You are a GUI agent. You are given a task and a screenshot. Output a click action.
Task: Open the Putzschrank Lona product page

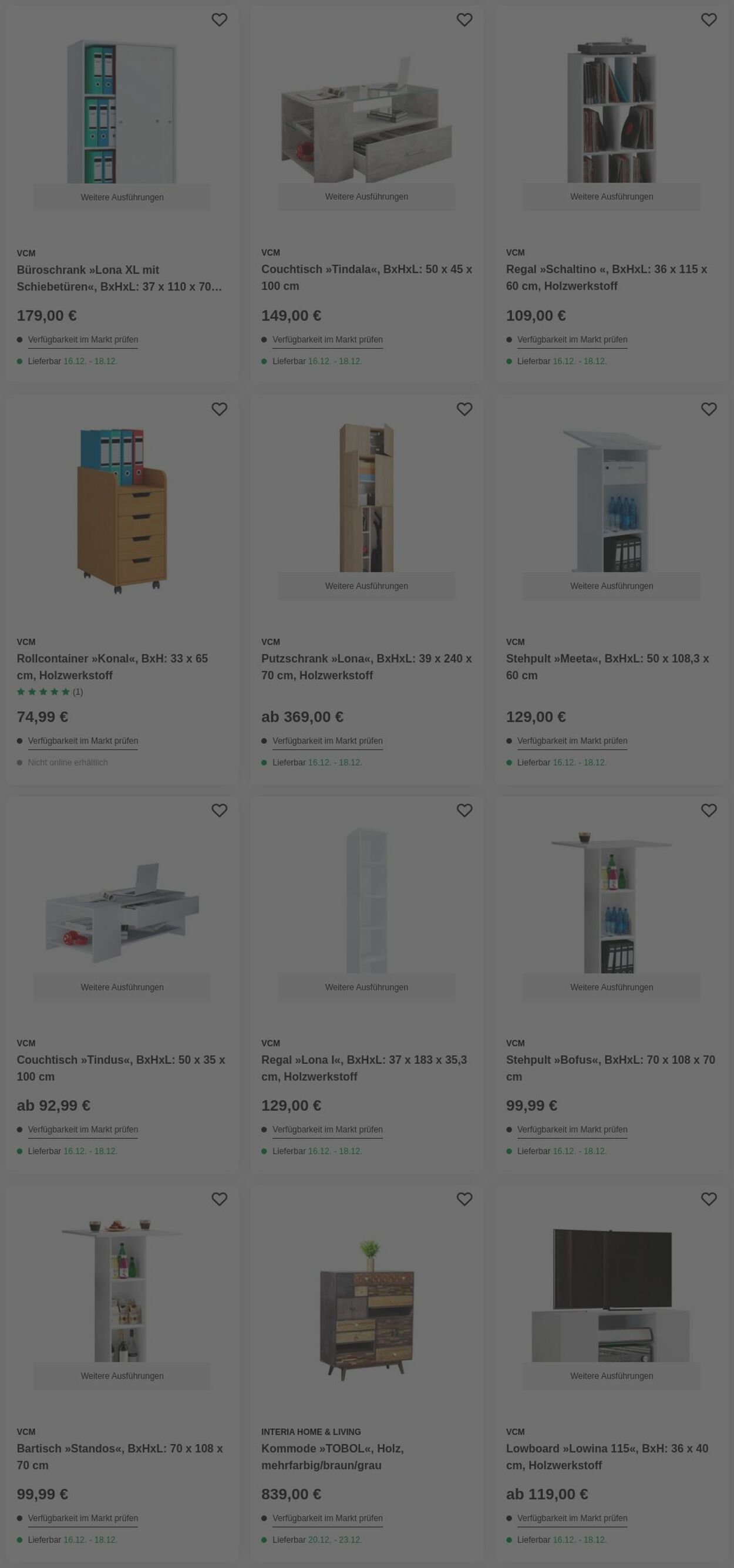366,666
